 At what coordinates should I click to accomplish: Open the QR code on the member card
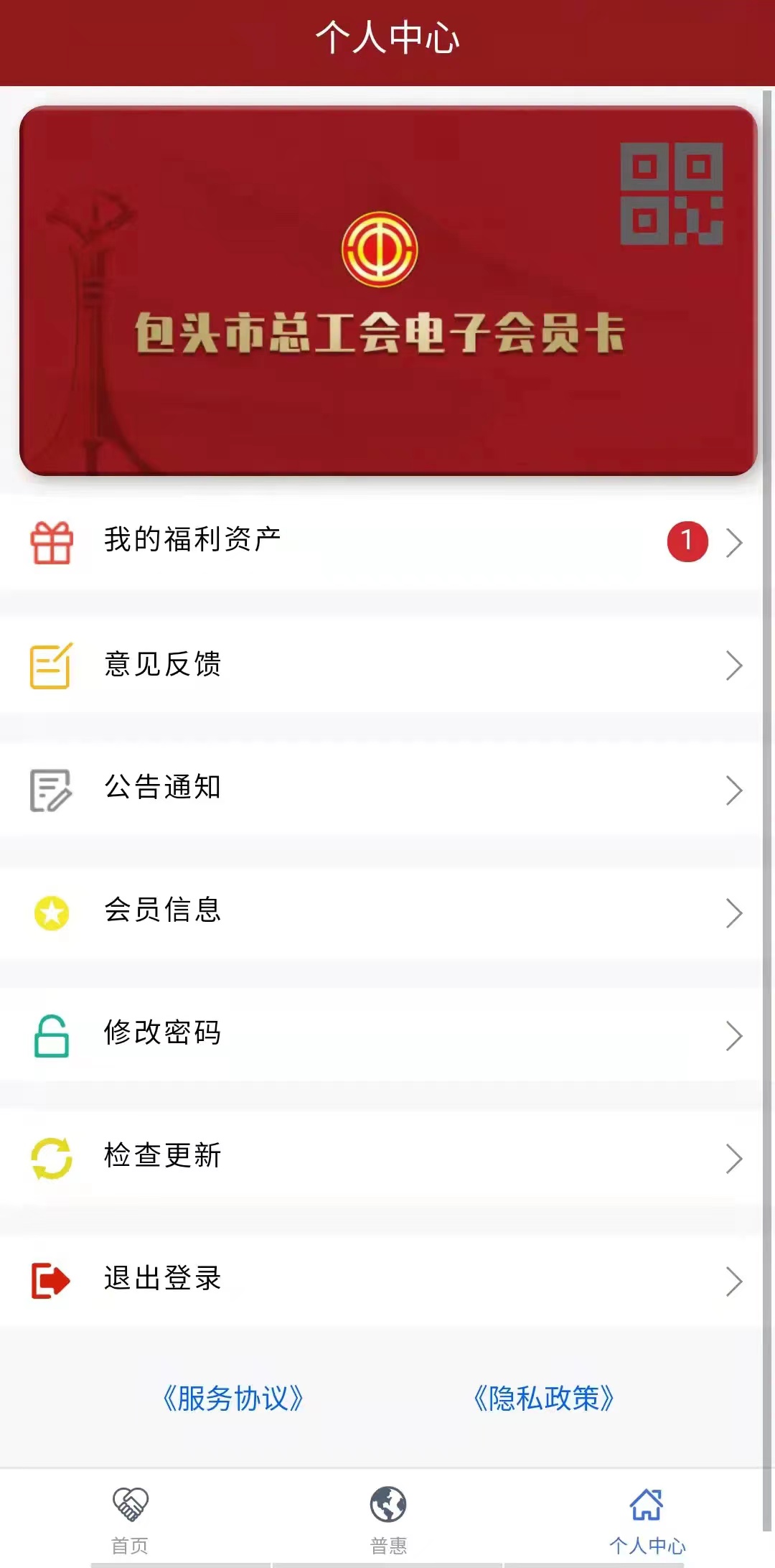[671, 194]
